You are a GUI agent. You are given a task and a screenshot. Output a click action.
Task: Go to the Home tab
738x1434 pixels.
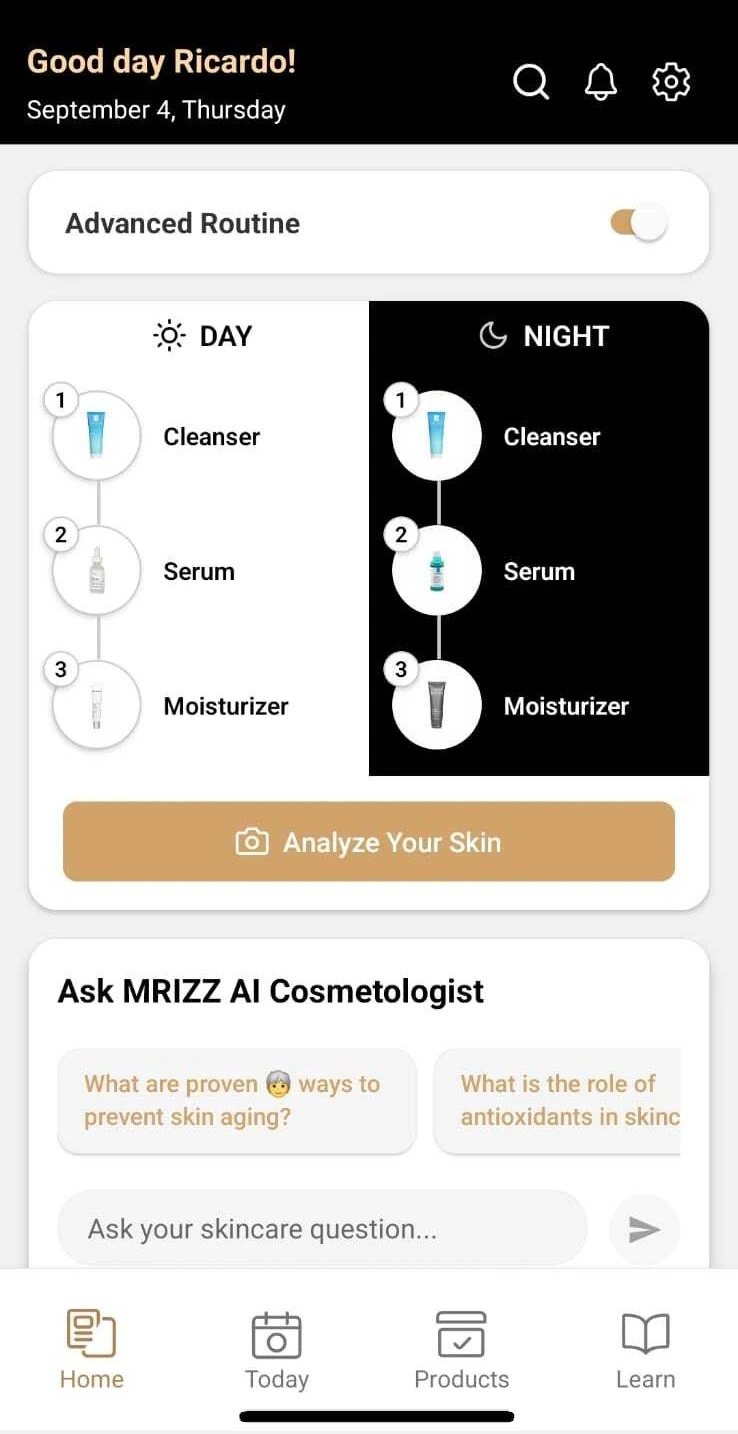point(92,1350)
